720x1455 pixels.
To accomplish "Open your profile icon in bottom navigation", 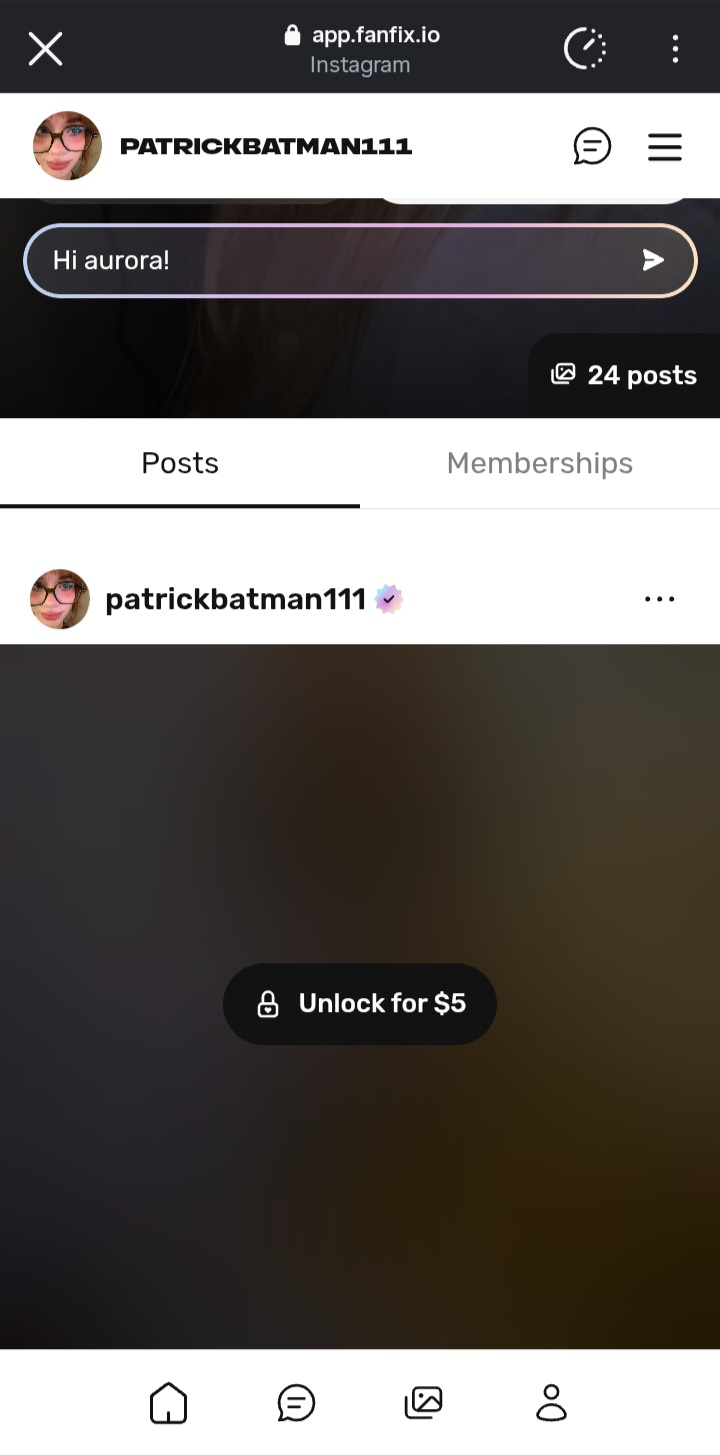I will point(551,1402).
